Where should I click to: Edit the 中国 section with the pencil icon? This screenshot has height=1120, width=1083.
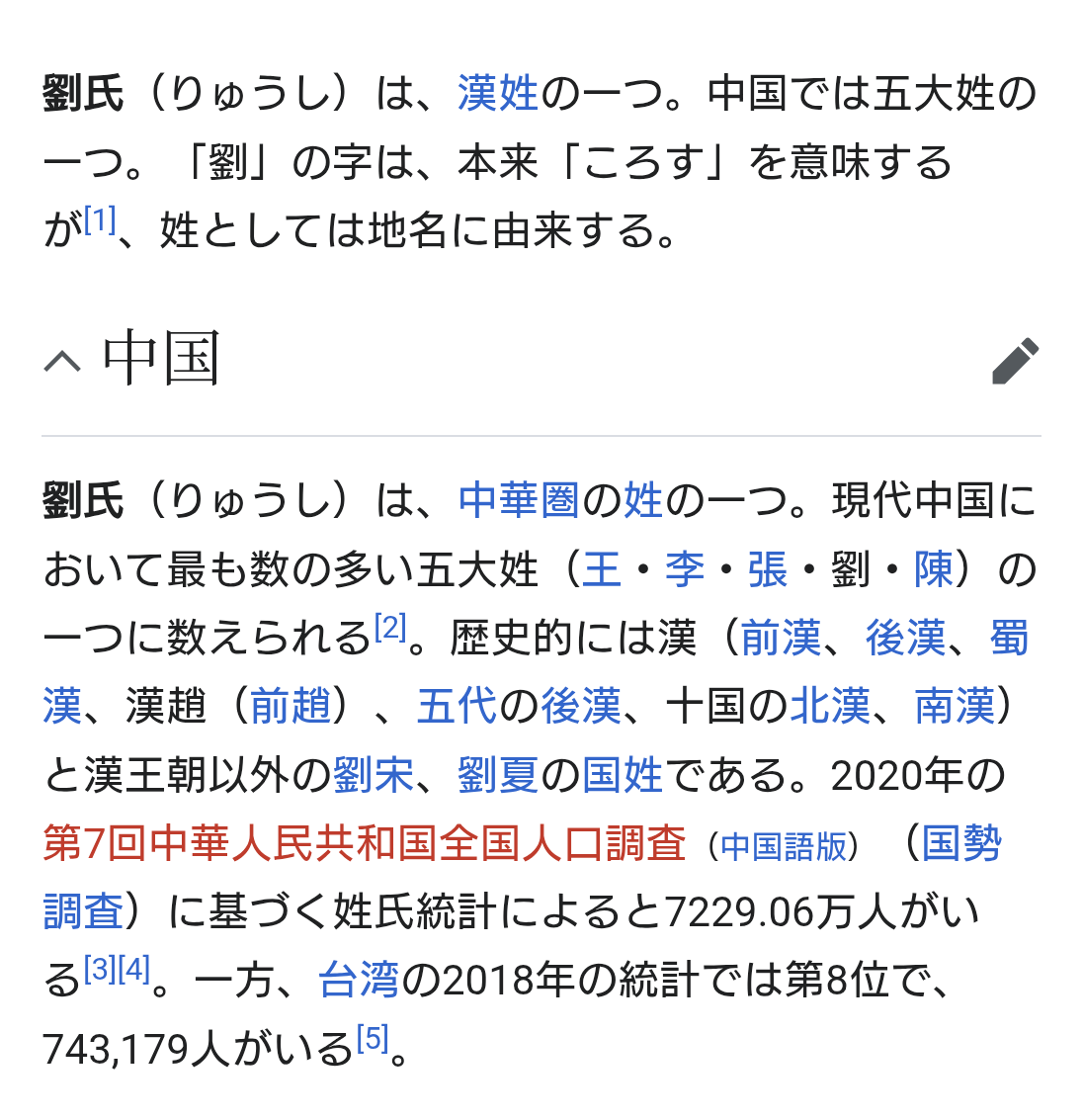pyautogui.click(x=1015, y=360)
